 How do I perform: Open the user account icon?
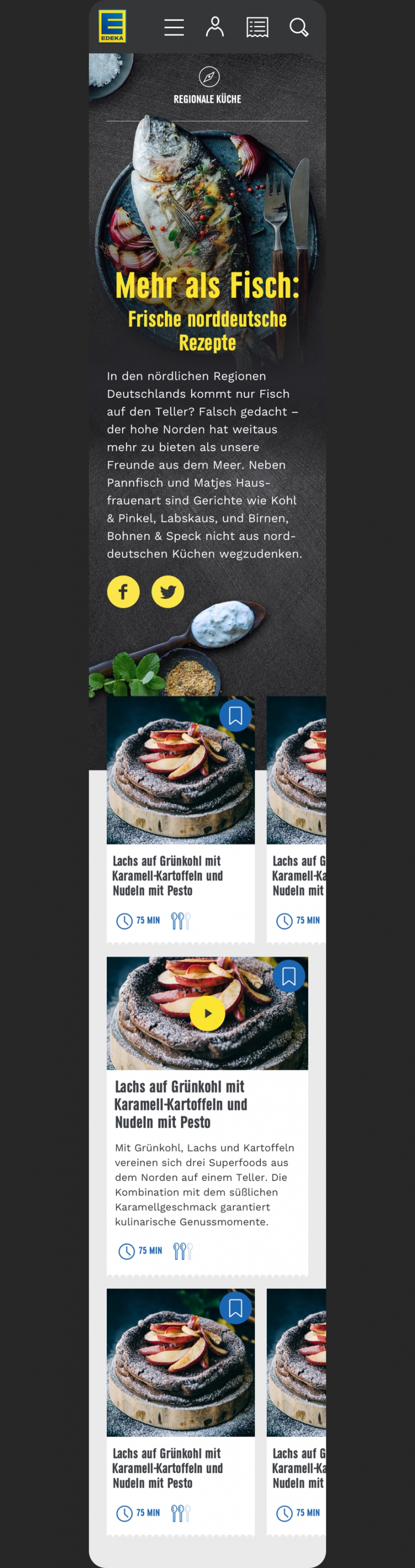[x=215, y=27]
